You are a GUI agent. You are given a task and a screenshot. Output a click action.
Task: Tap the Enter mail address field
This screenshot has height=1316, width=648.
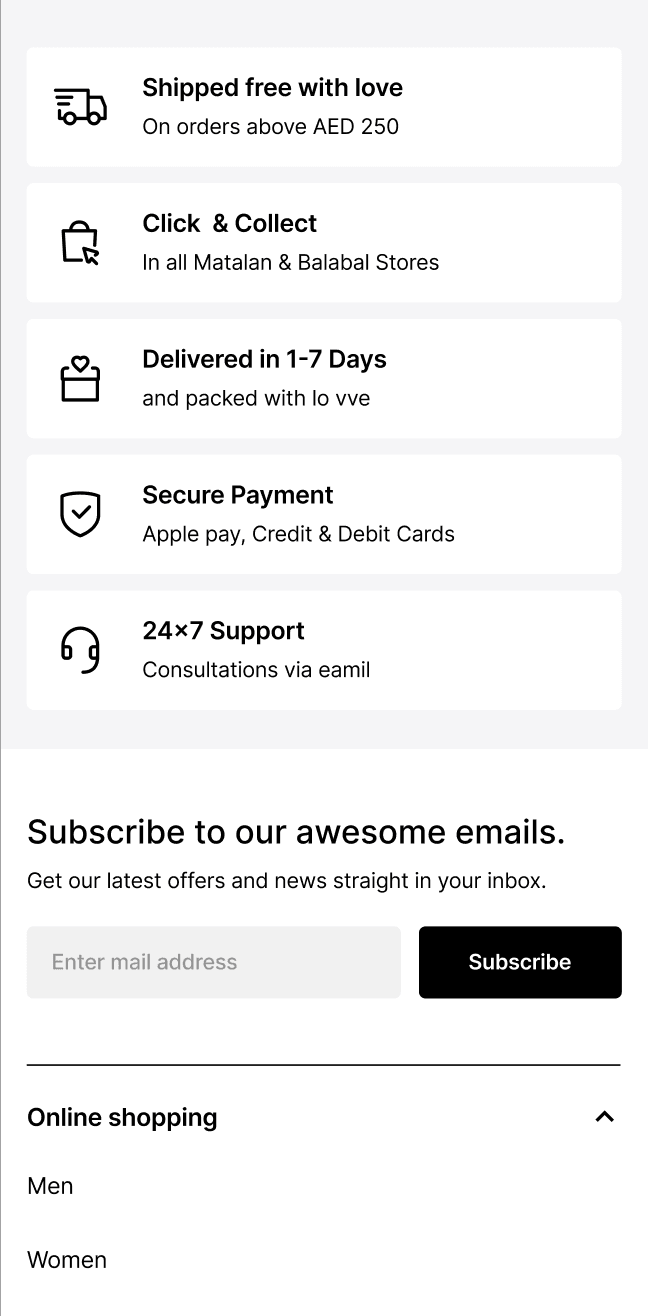point(213,962)
